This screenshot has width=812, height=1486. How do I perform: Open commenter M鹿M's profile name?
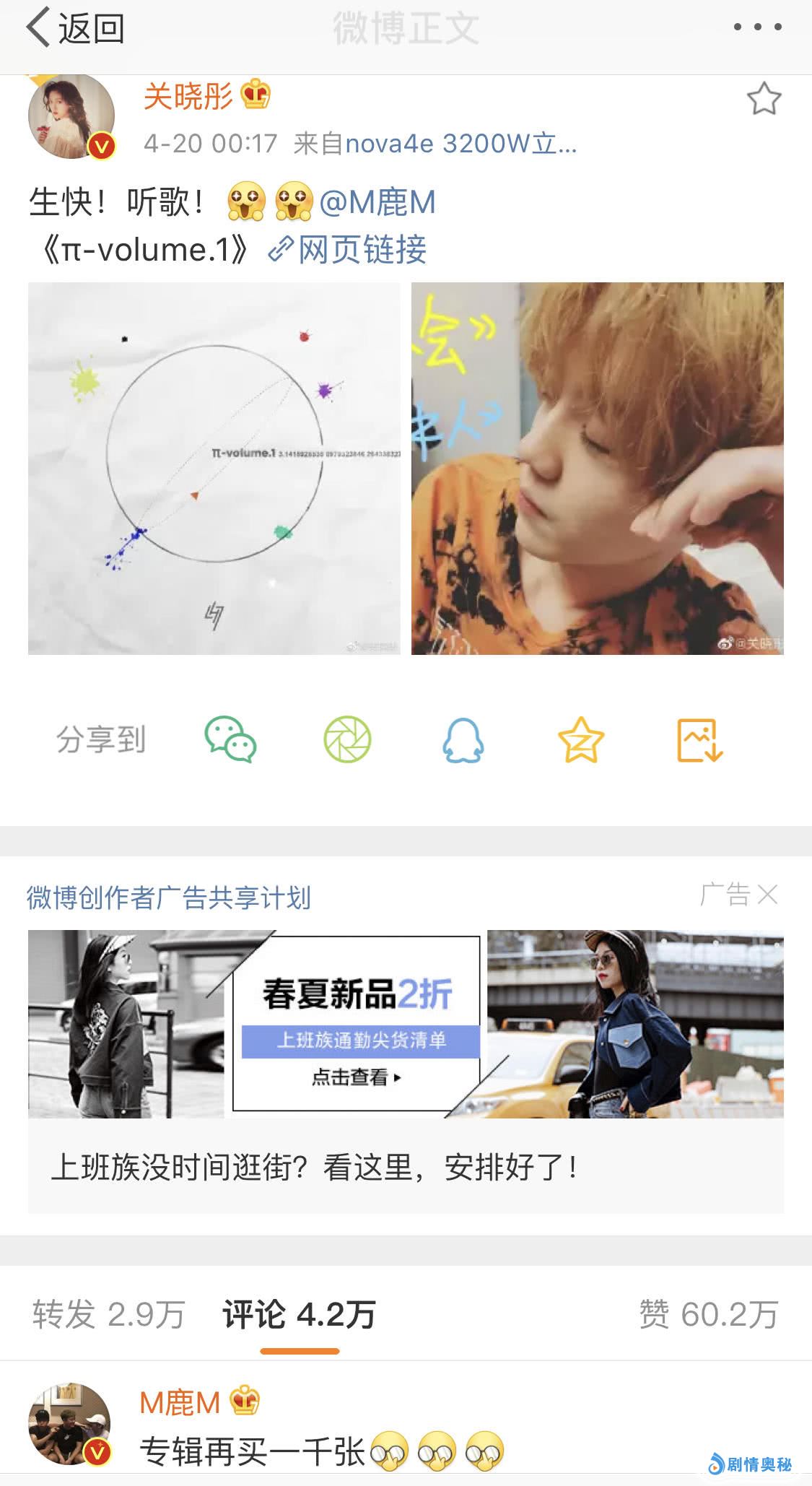point(180,1403)
